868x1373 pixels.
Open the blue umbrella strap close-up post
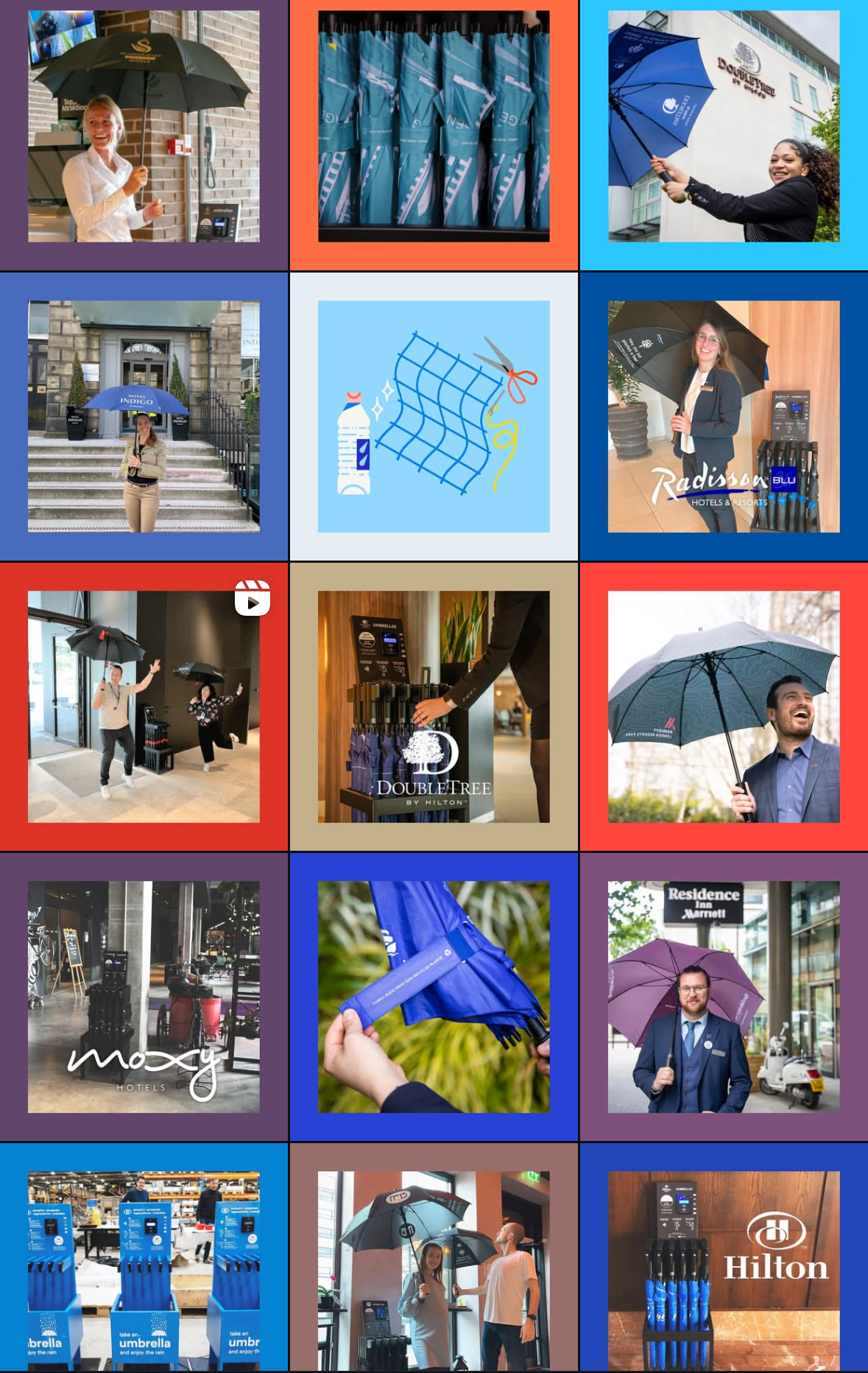[x=434, y=997]
